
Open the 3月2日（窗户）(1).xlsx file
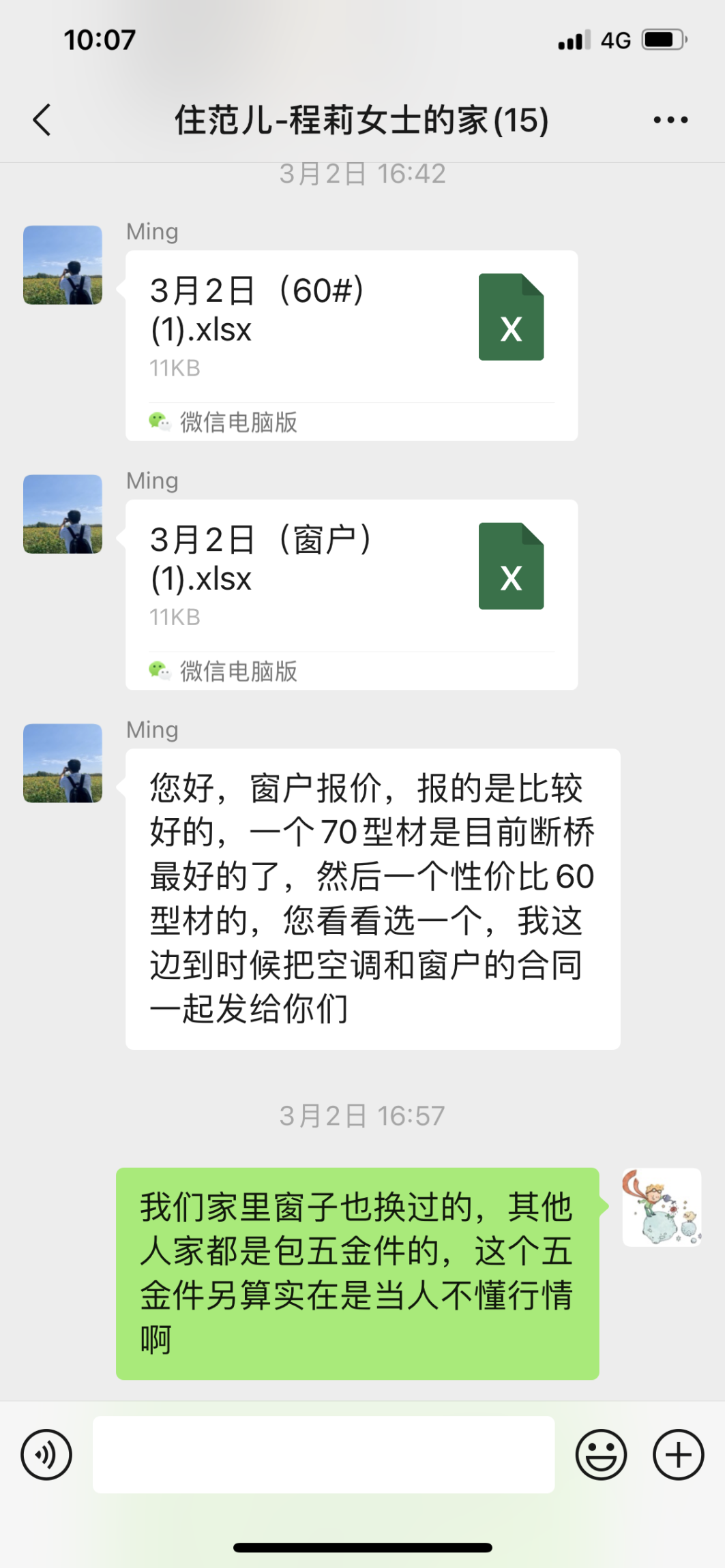[x=351, y=594]
